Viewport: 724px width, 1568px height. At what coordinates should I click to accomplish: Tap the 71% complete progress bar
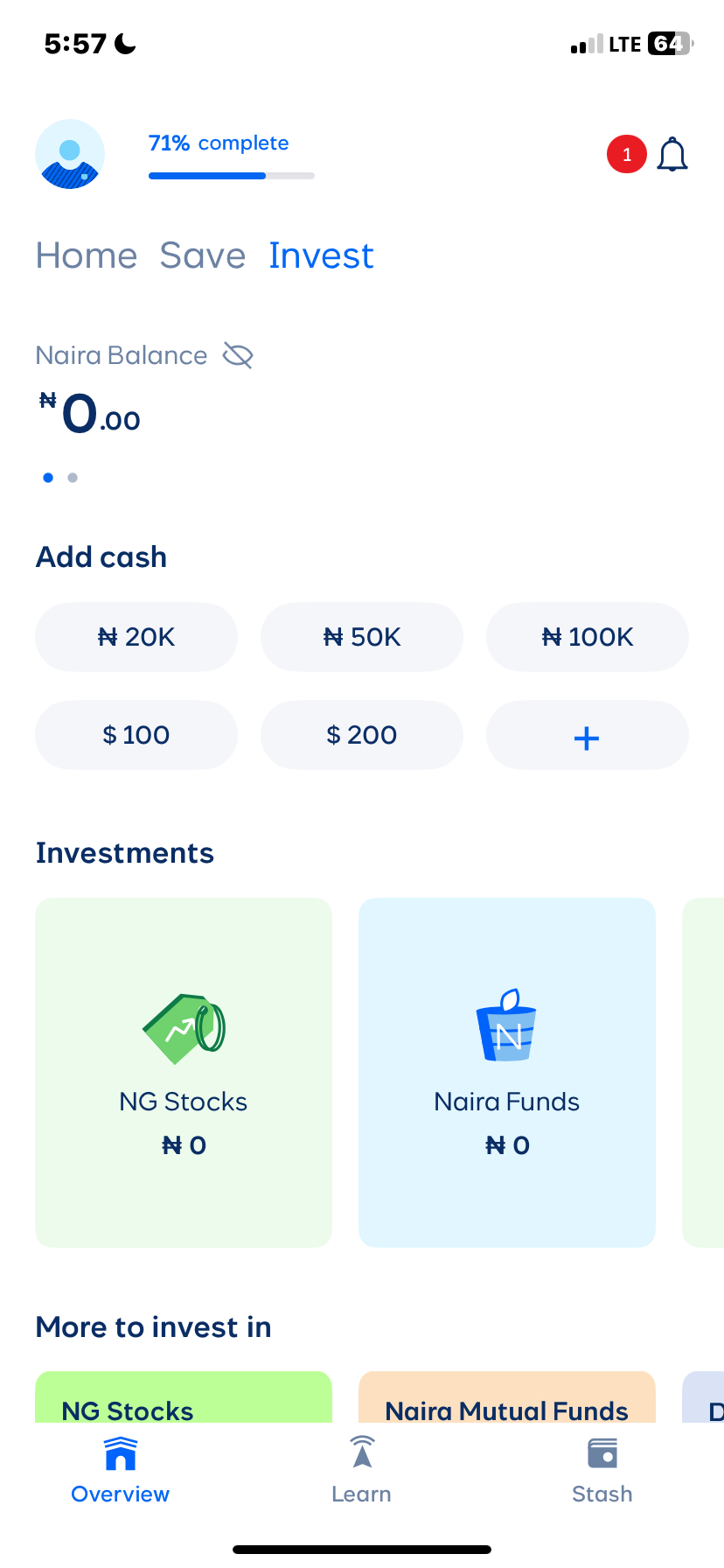tap(231, 175)
